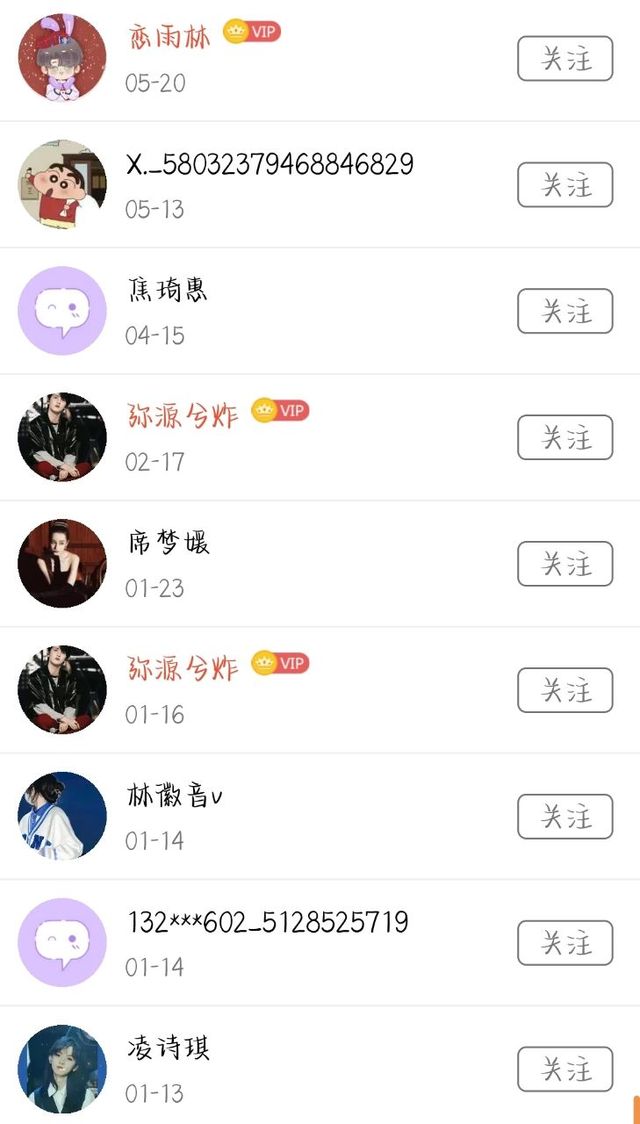
Task: Tap 关注 for 132***602_5128525719
Action: 564,943
